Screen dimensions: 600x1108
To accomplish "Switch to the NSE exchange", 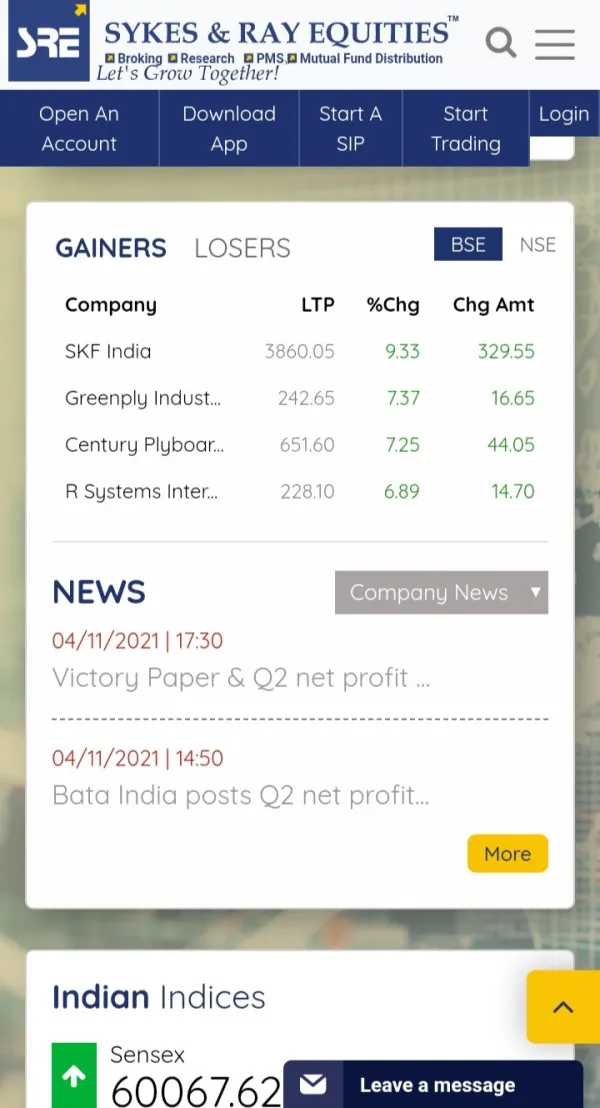I will (537, 245).
